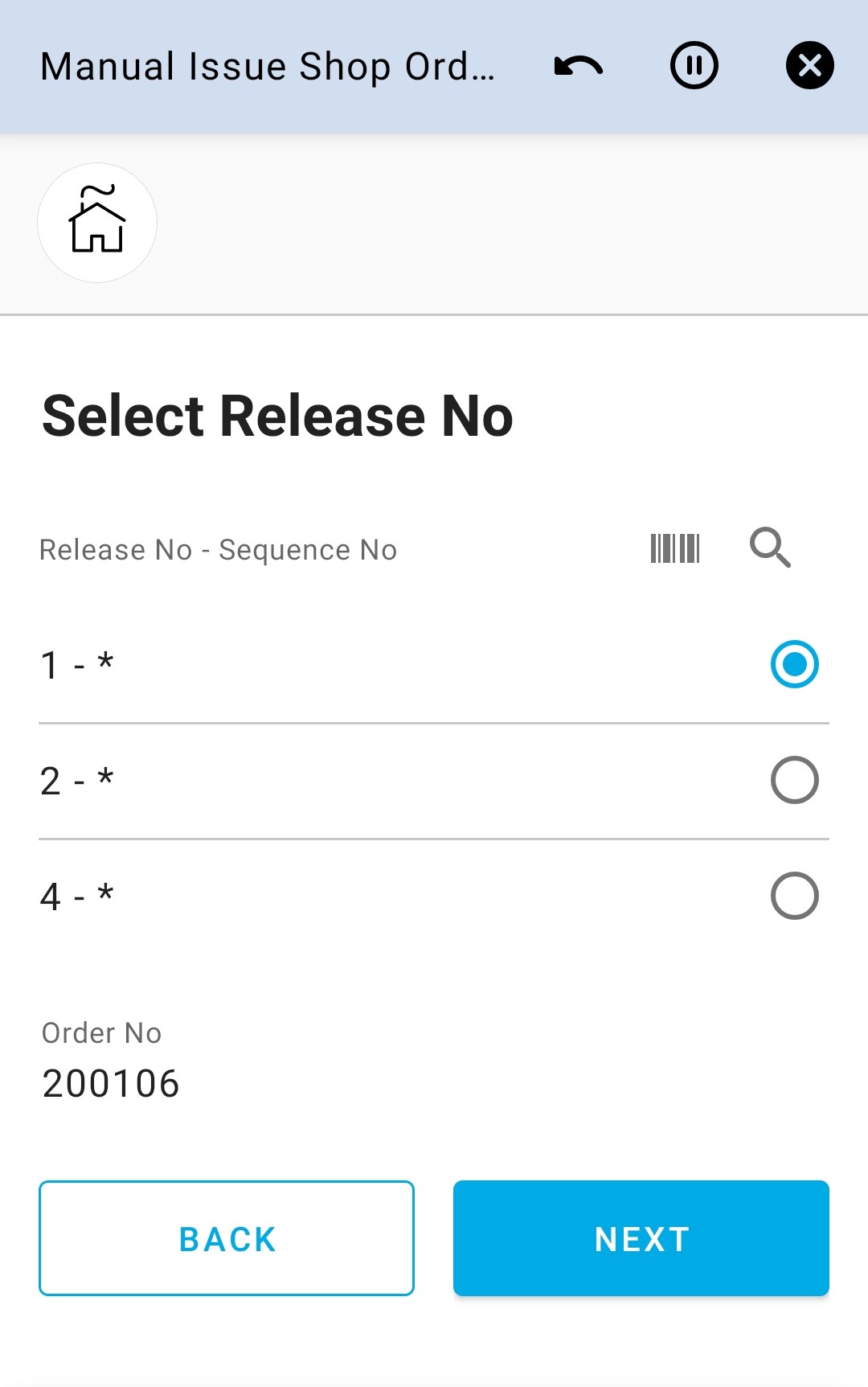This screenshot has height=1387, width=868.
Task: Tap the Order No value 200106
Action: click(110, 1084)
